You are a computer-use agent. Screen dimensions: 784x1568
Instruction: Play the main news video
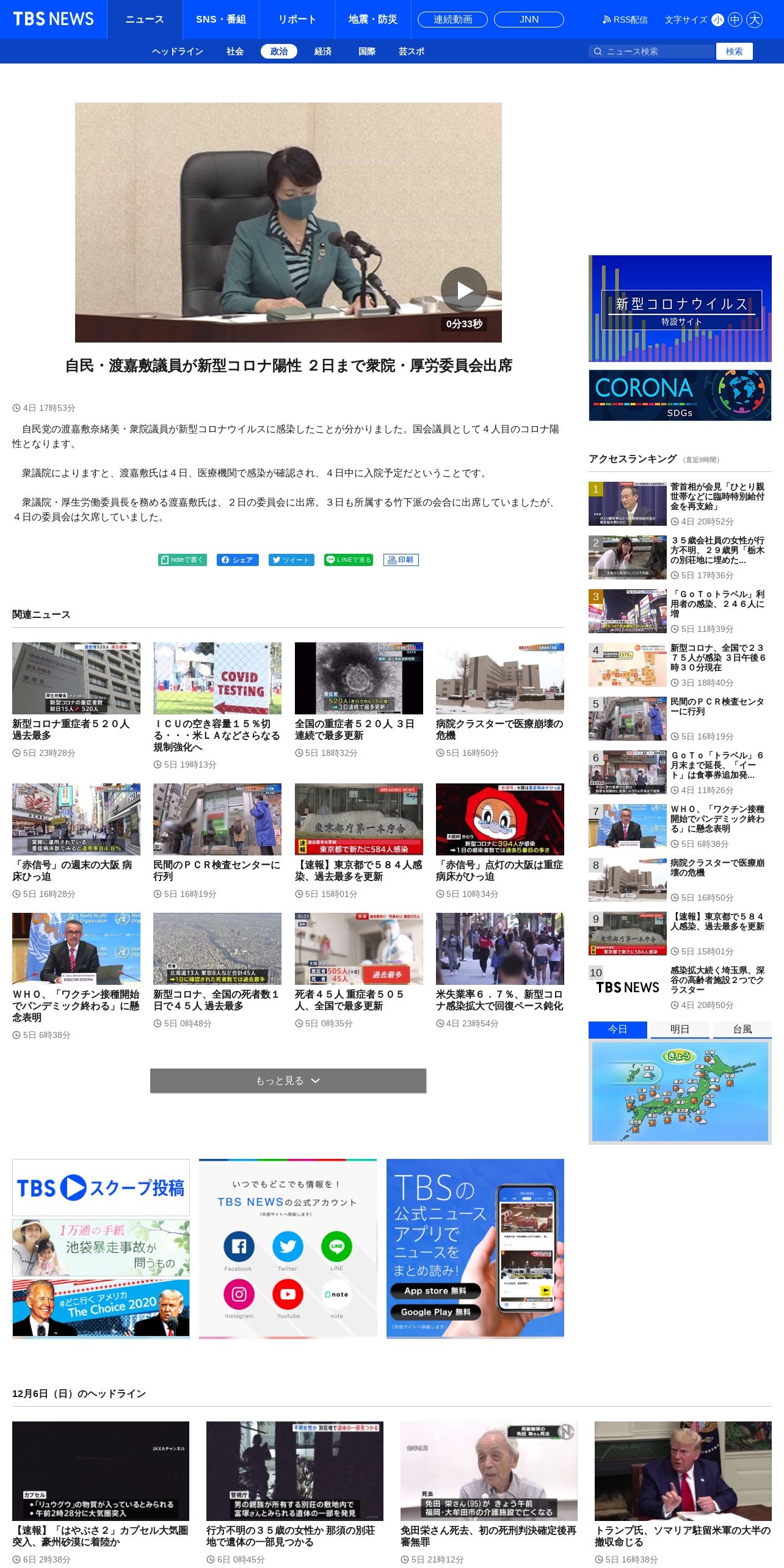point(464,289)
